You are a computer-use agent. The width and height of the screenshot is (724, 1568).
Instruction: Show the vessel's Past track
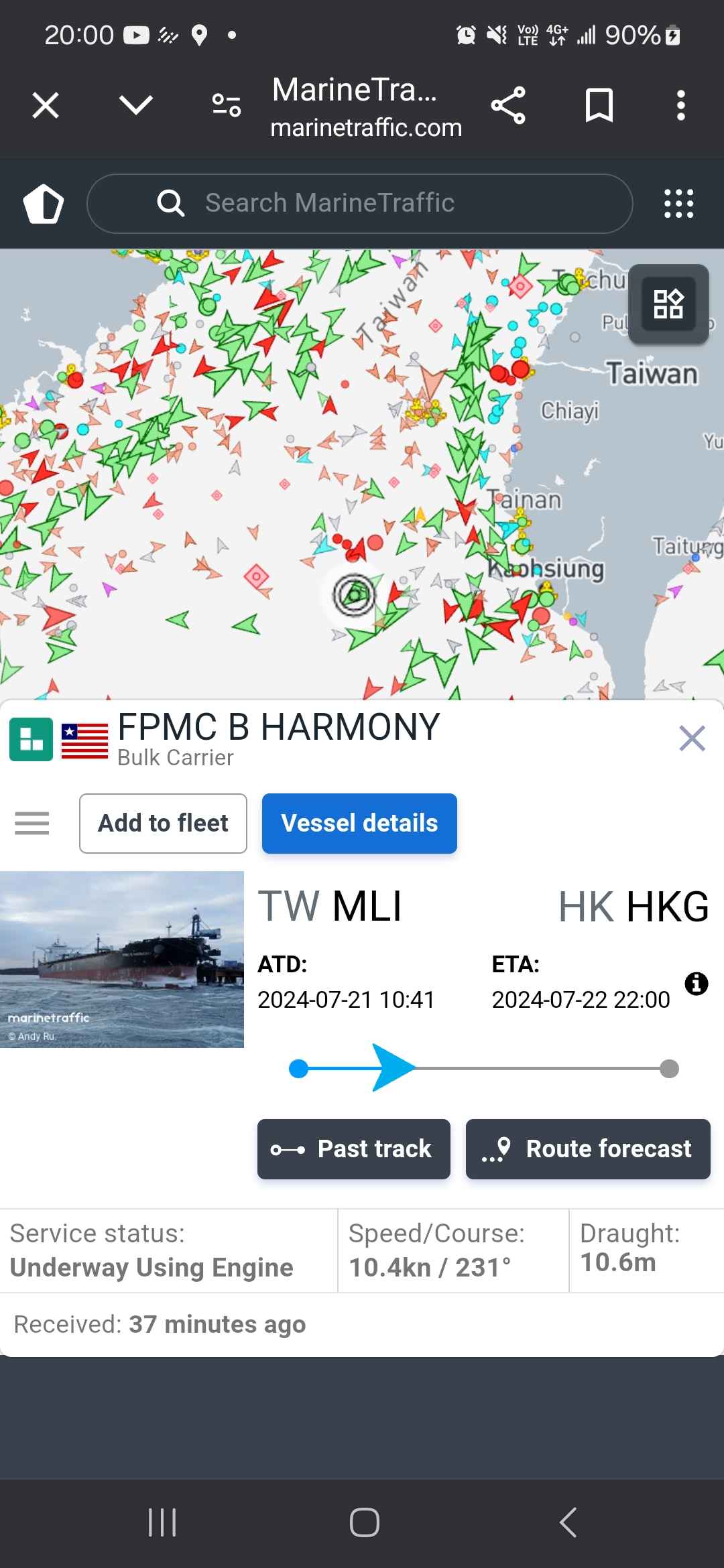(x=353, y=1149)
